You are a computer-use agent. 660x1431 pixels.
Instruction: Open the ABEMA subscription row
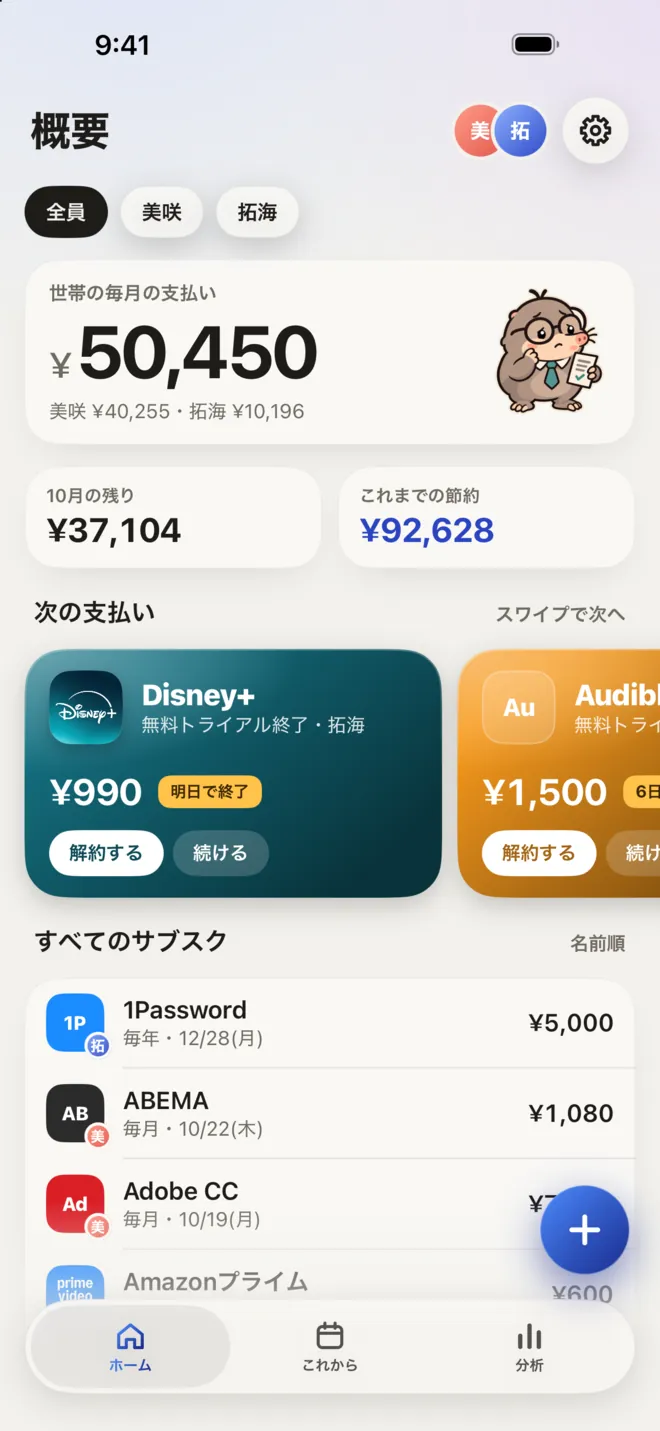click(330, 1113)
